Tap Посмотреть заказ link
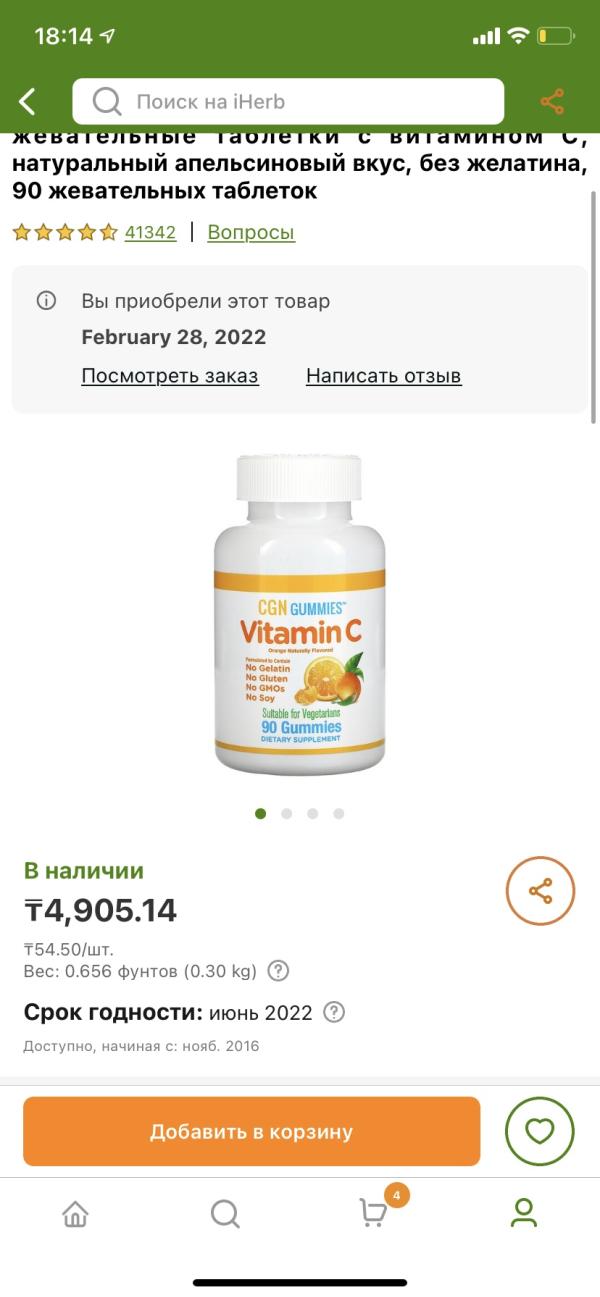 pyautogui.click(x=170, y=376)
